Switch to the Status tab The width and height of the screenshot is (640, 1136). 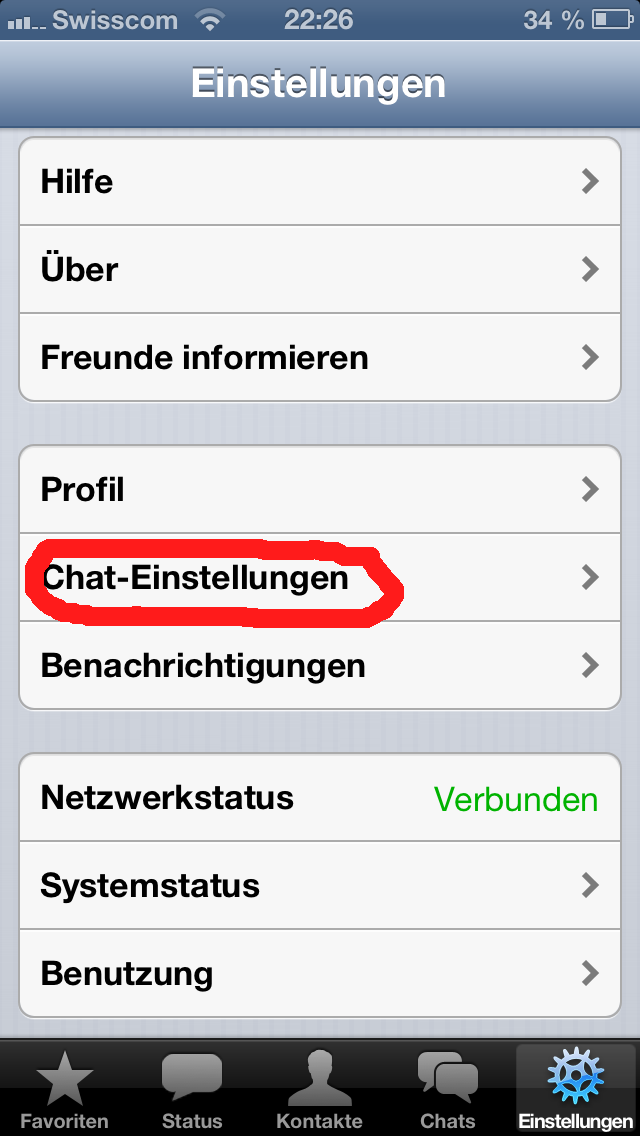[192, 1088]
